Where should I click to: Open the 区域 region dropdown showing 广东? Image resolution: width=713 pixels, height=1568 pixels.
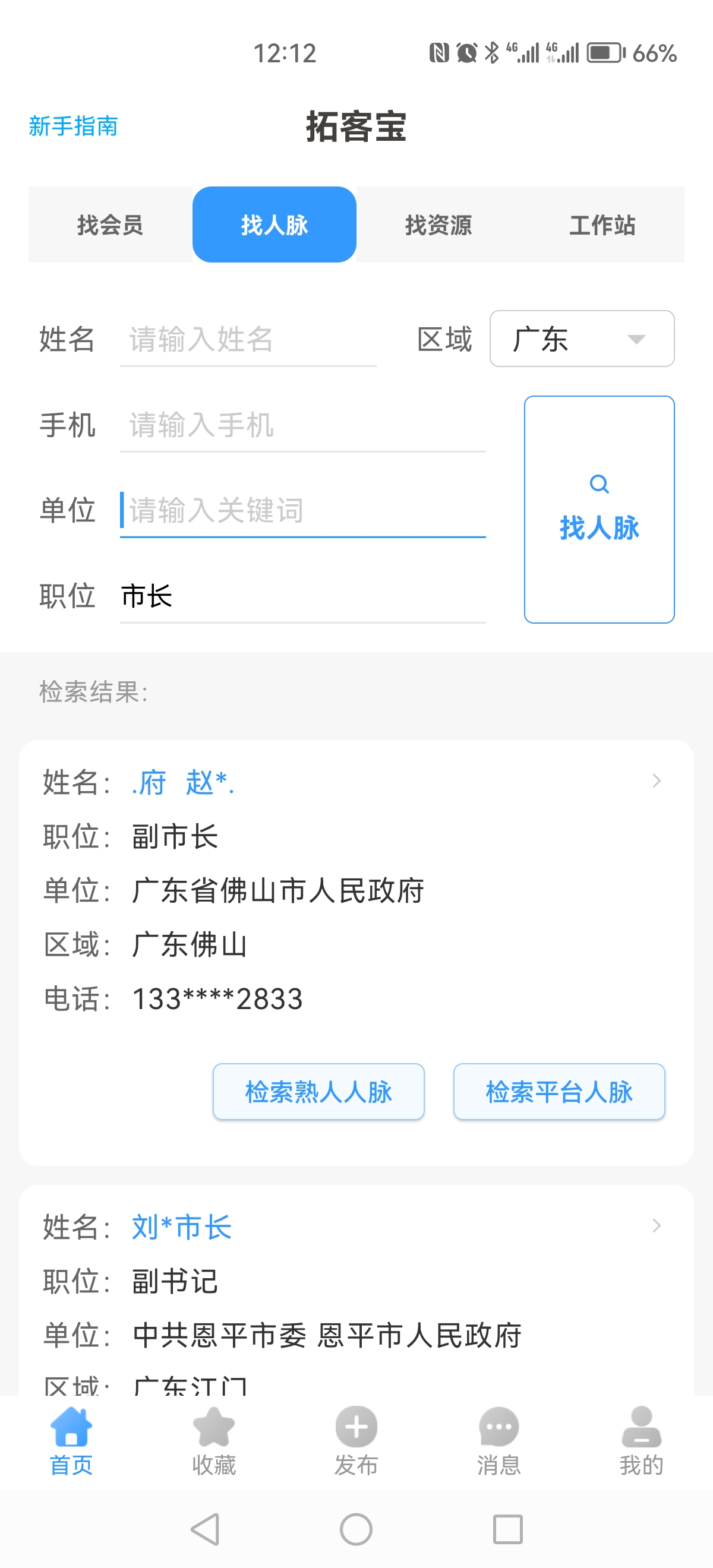point(582,340)
